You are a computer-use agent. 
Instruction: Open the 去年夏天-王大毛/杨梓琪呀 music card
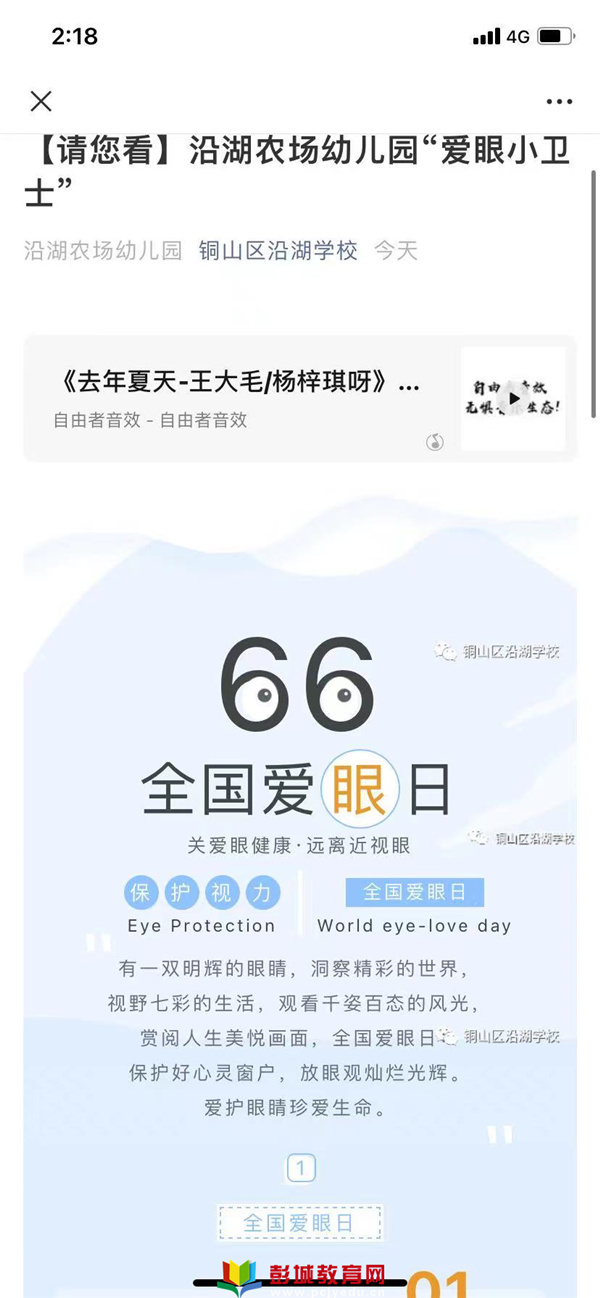pos(240,398)
